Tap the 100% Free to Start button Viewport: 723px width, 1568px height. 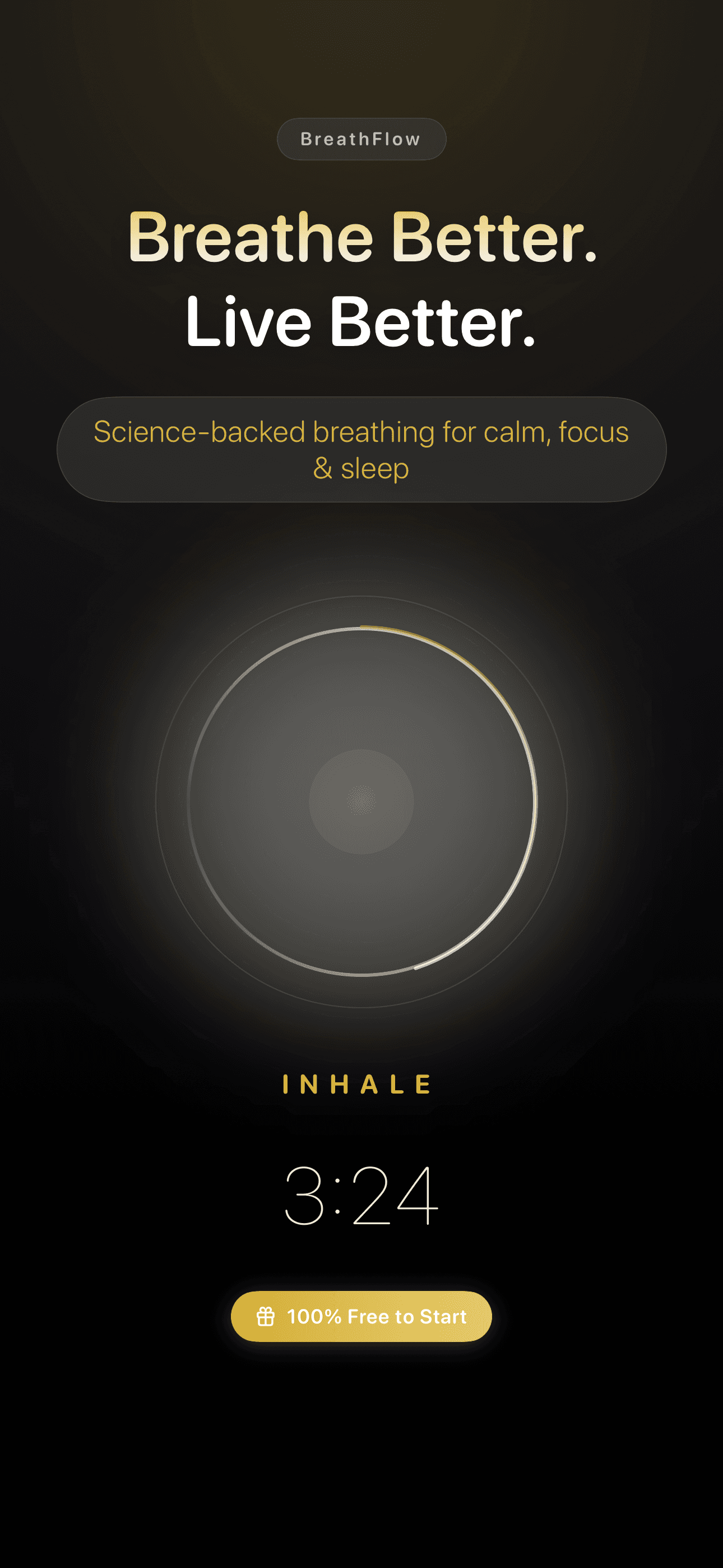click(x=361, y=1316)
